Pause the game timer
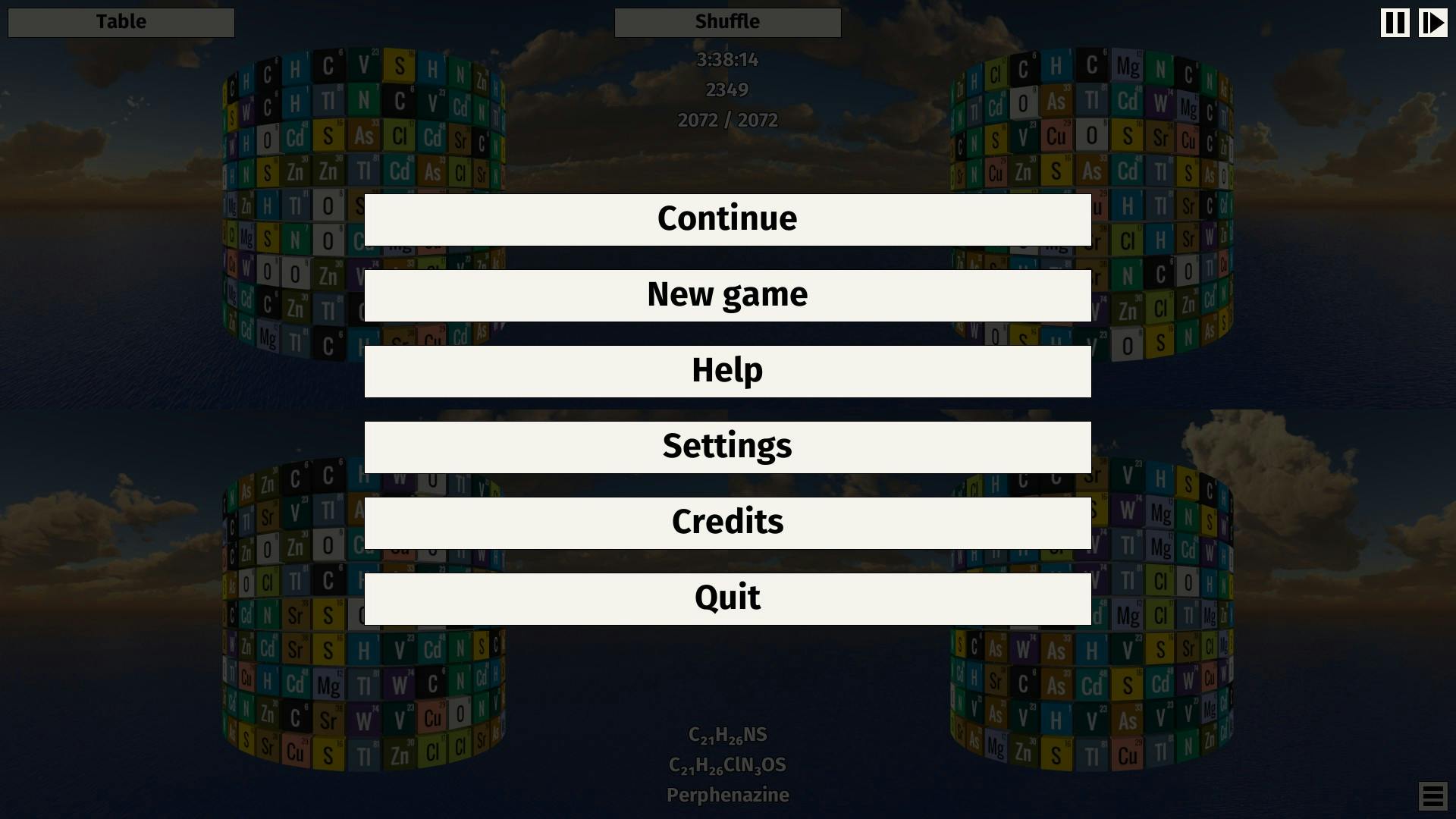 1395,23
